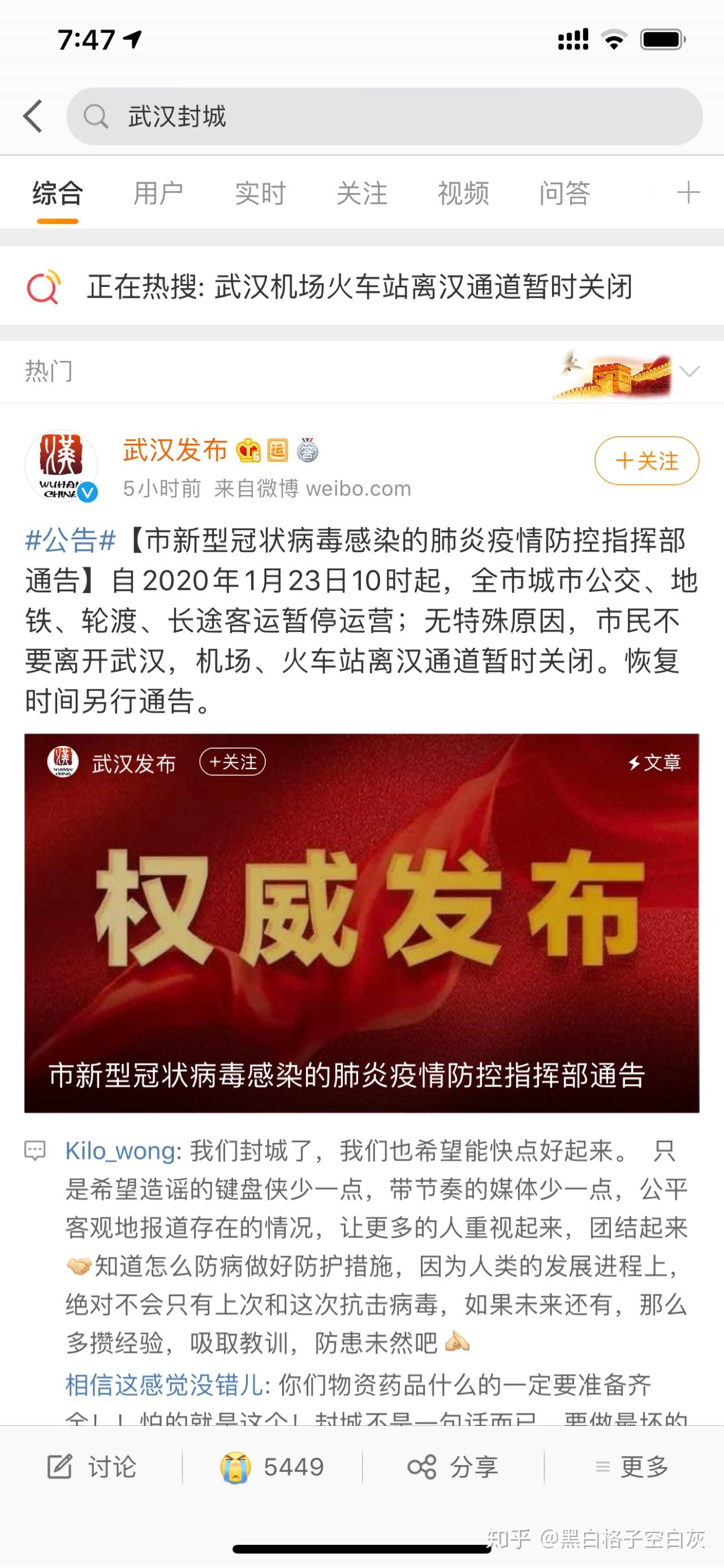
Task: Open 武汉发布 profile avatar
Action: 61,466
